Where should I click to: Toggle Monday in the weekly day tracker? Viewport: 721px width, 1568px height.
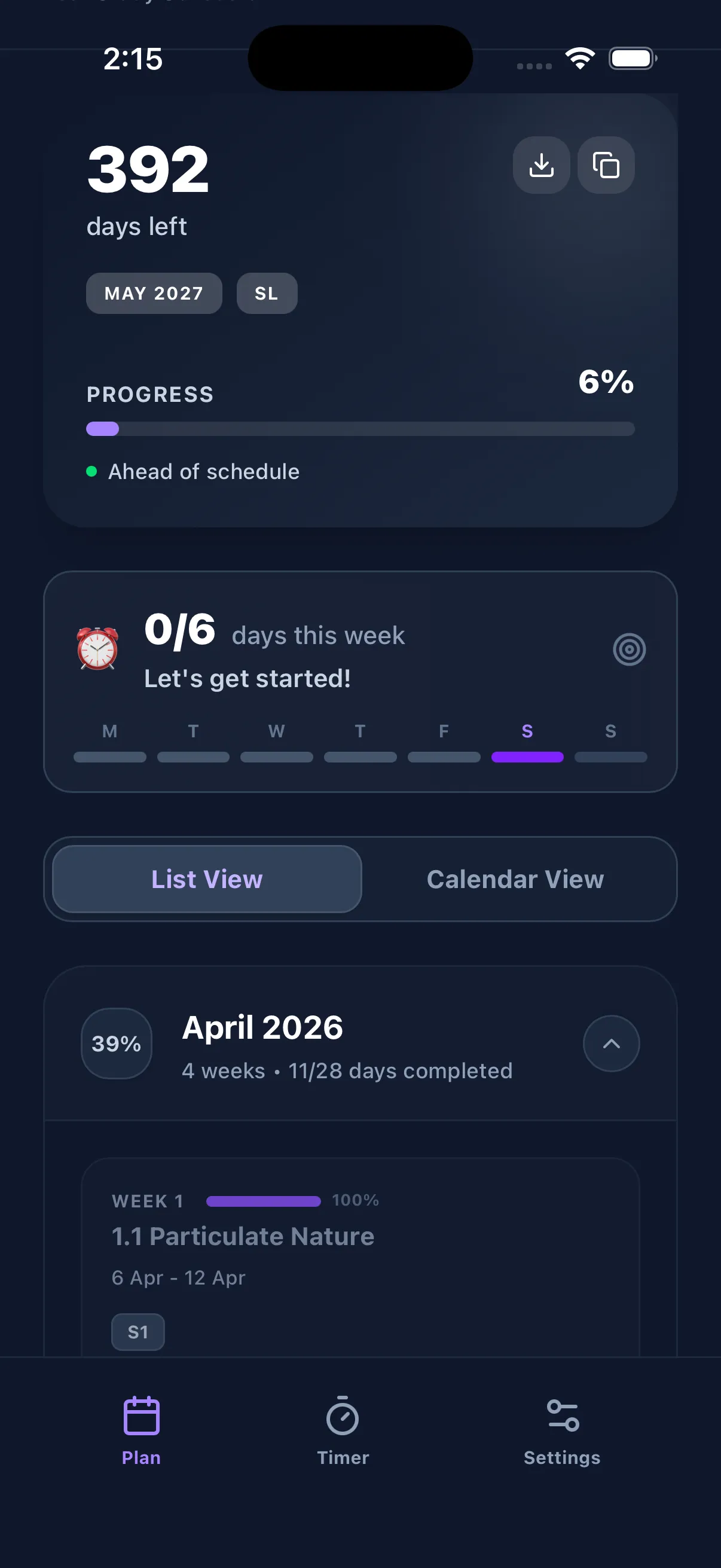point(109,756)
